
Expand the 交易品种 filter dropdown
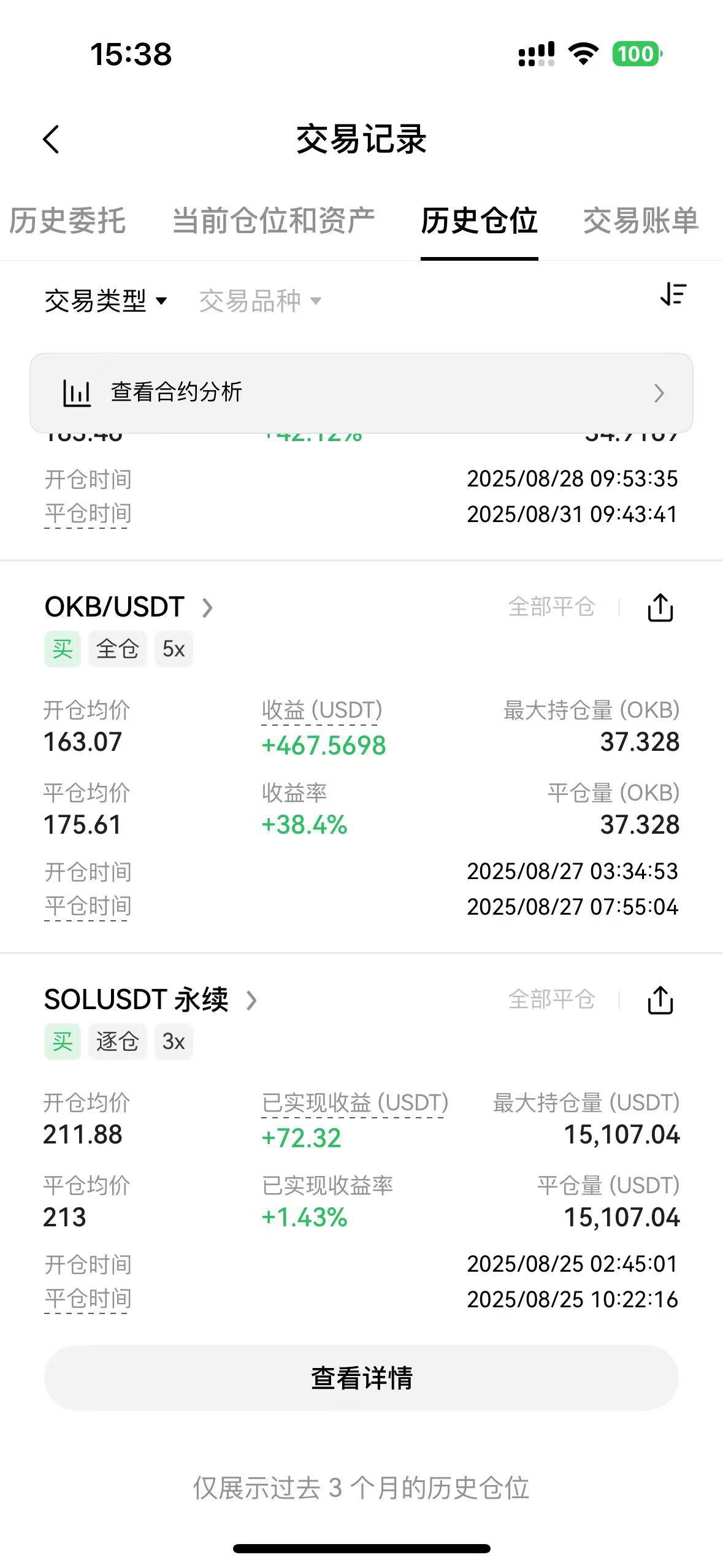coord(260,301)
